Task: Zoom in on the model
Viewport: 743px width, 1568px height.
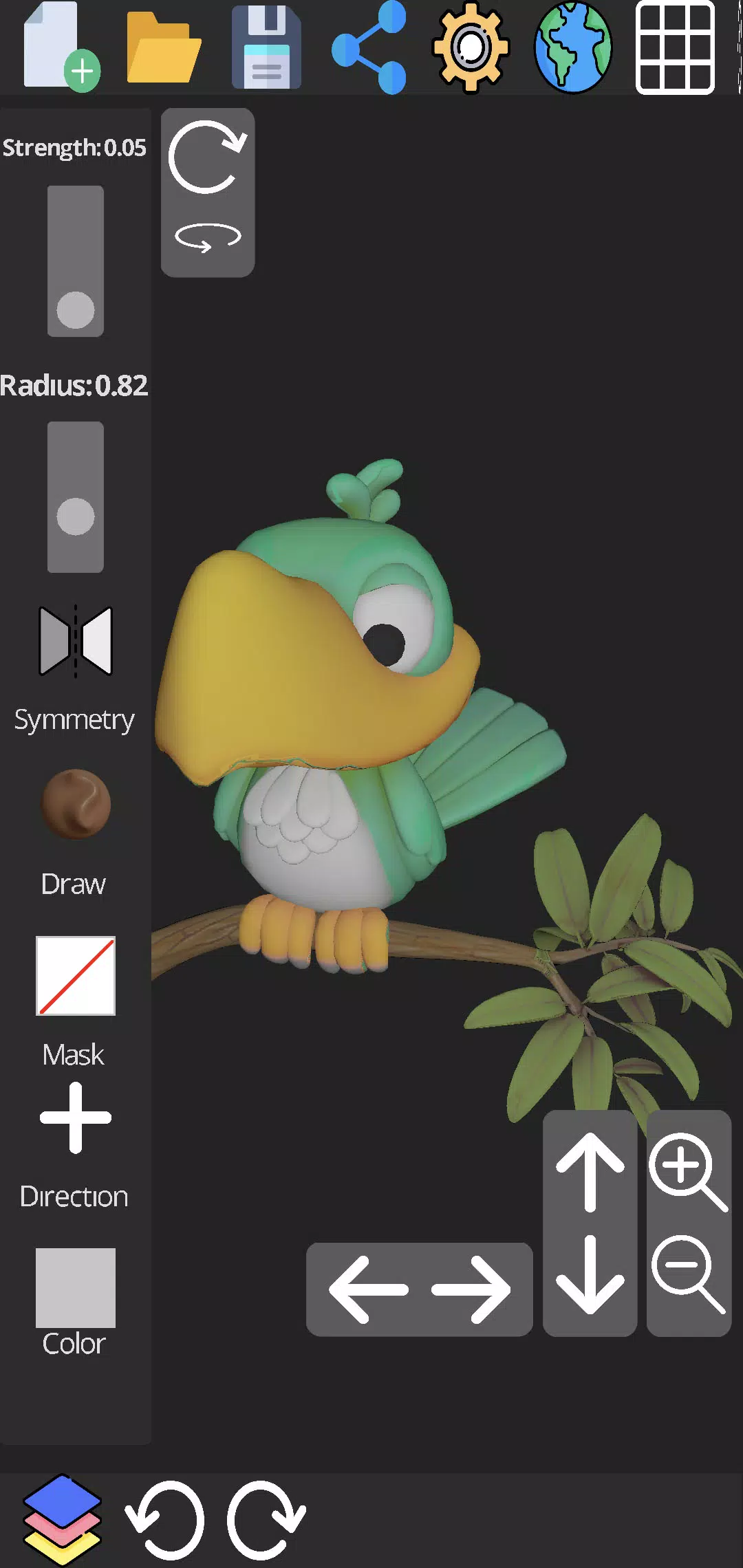Action: click(687, 1170)
